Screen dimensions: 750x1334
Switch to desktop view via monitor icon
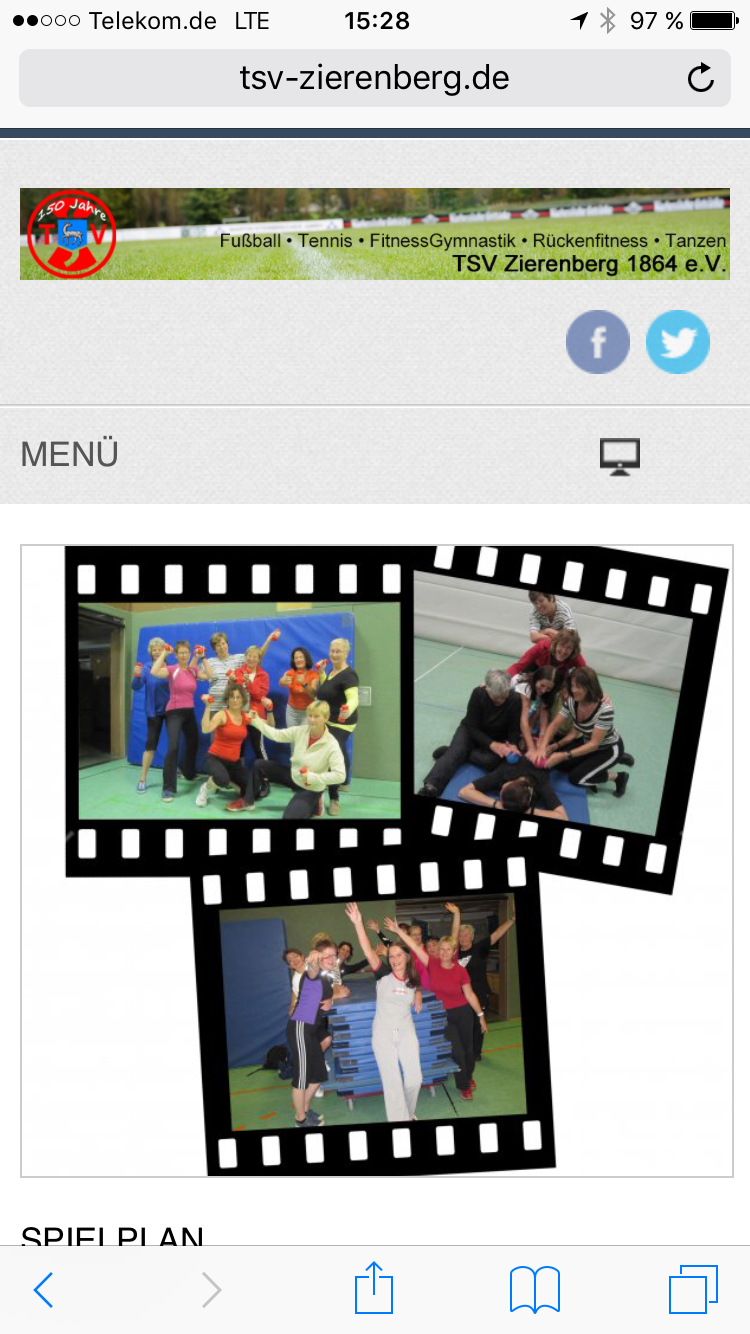(x=620, y=456)
